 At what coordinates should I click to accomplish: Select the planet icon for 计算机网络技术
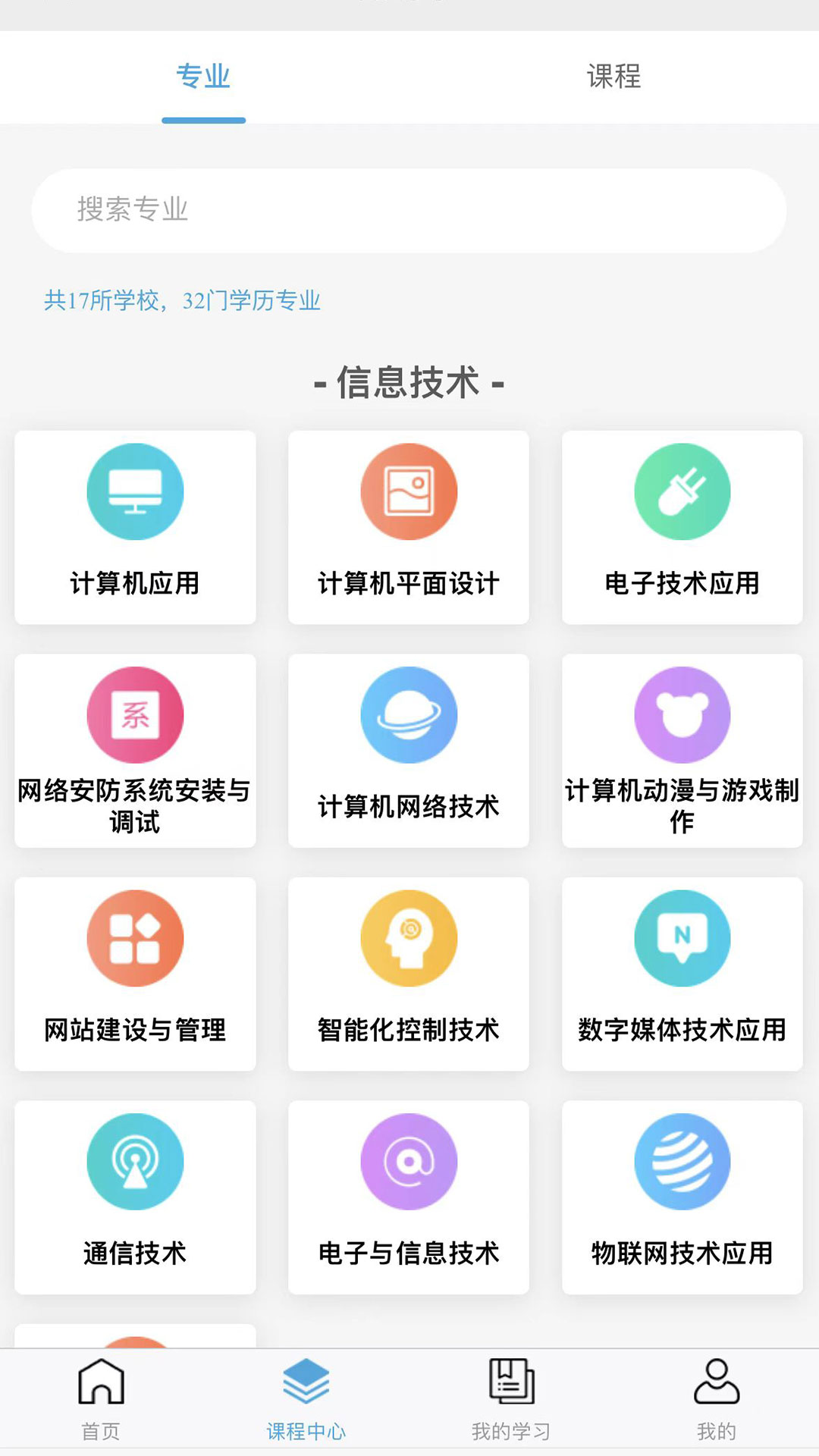[x=409, y=714]
